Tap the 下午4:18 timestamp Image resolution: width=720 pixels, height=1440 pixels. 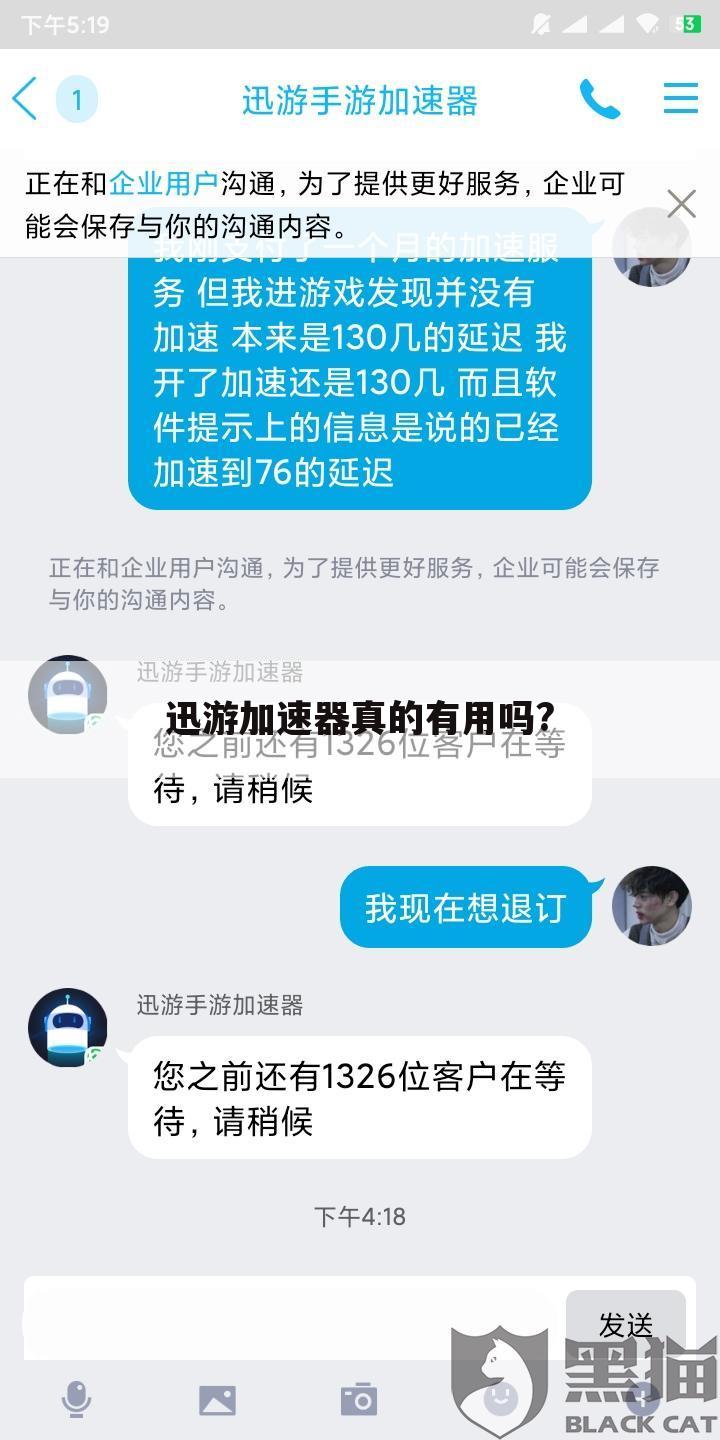(360, 1217)
